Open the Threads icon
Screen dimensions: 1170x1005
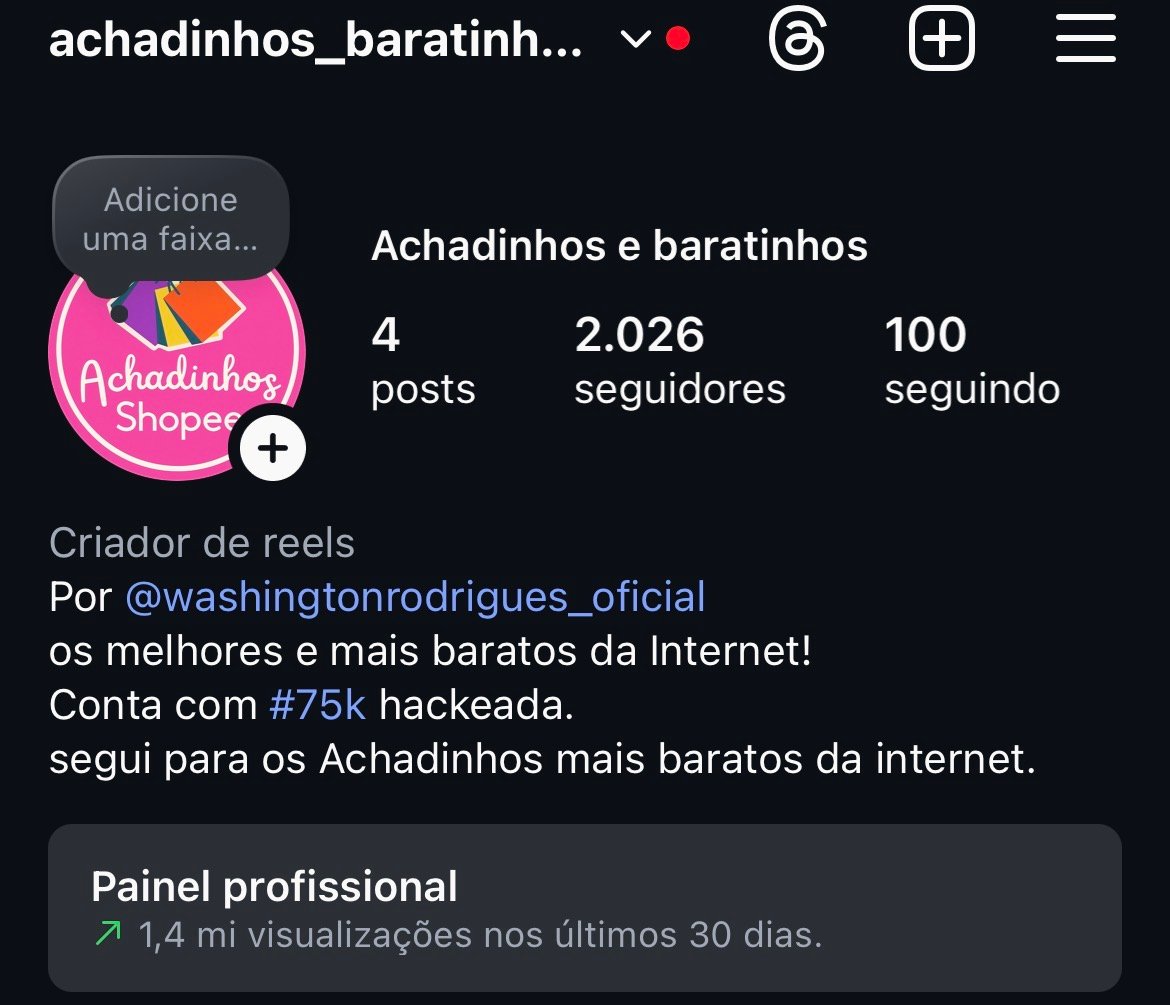797,41
